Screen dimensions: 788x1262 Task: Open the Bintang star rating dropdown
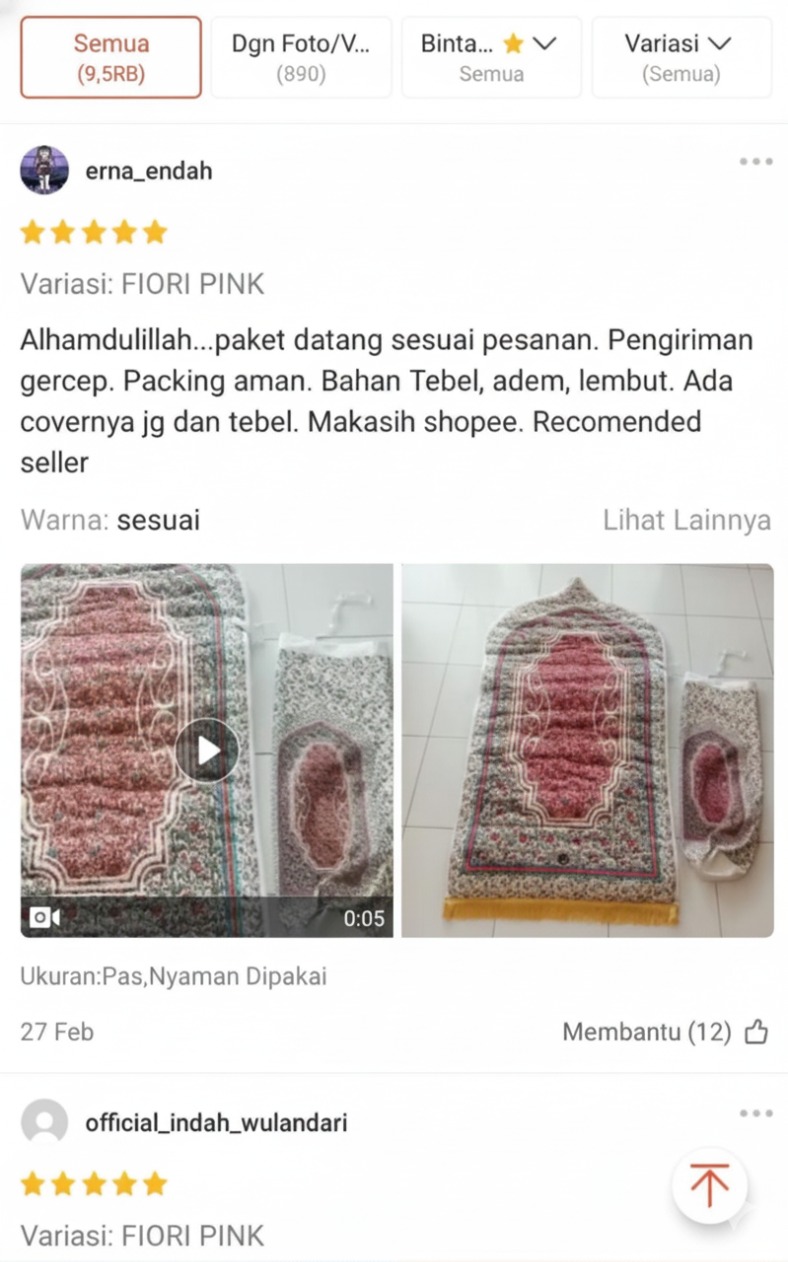pyautogui.click(x=490, y=57)
